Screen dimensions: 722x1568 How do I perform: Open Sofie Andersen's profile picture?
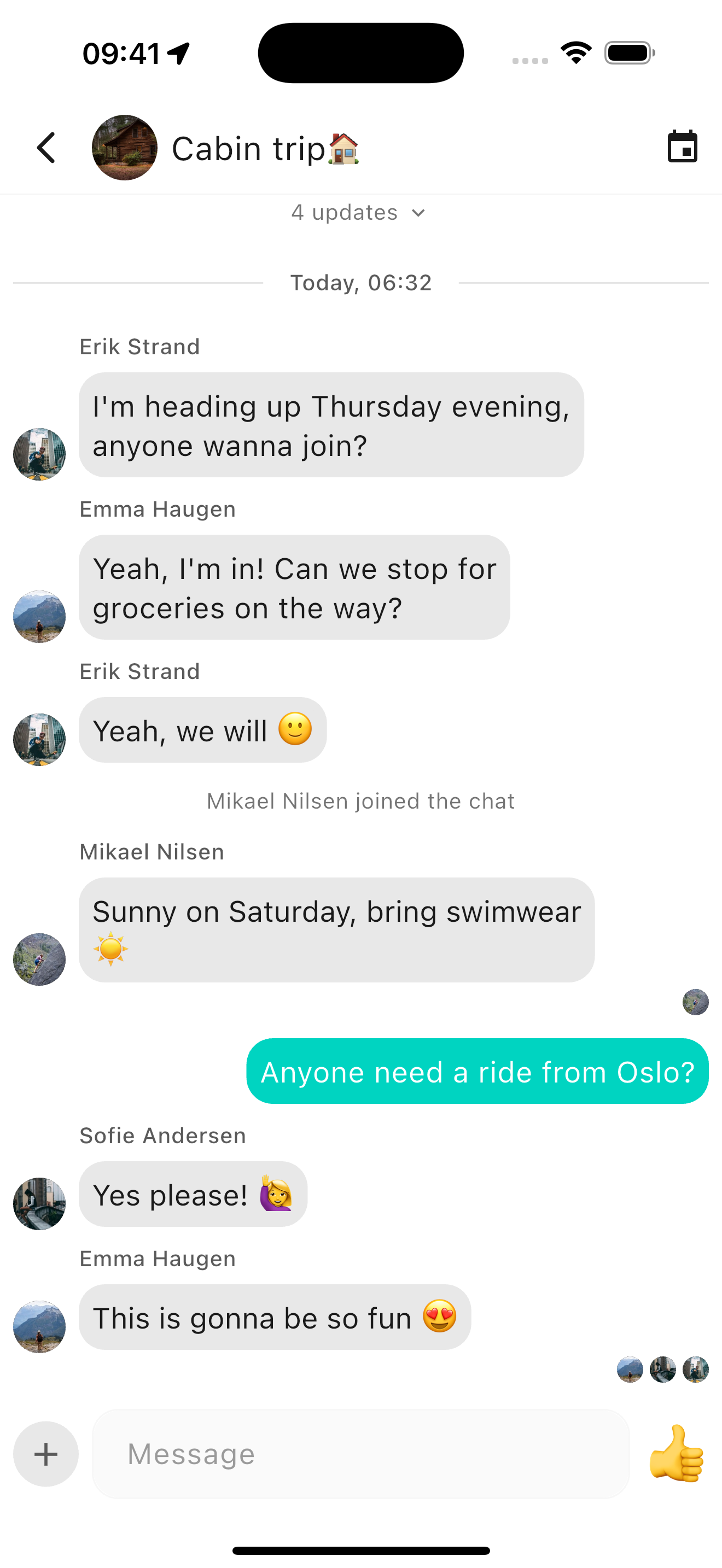point(39,1203)
